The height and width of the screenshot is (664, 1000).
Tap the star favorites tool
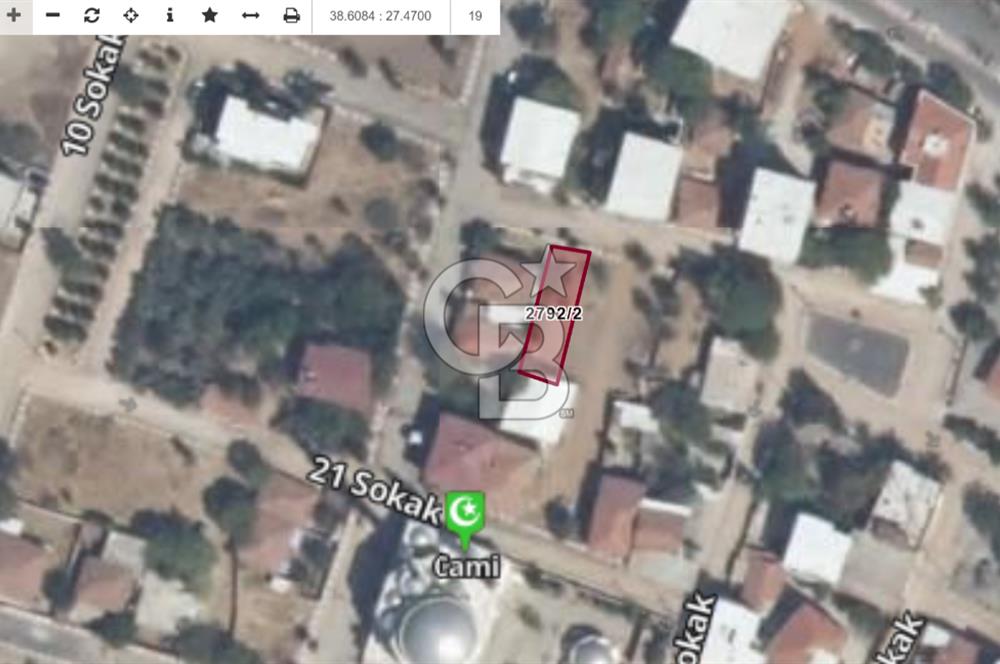pyautogui.click(x=210, y=16)
